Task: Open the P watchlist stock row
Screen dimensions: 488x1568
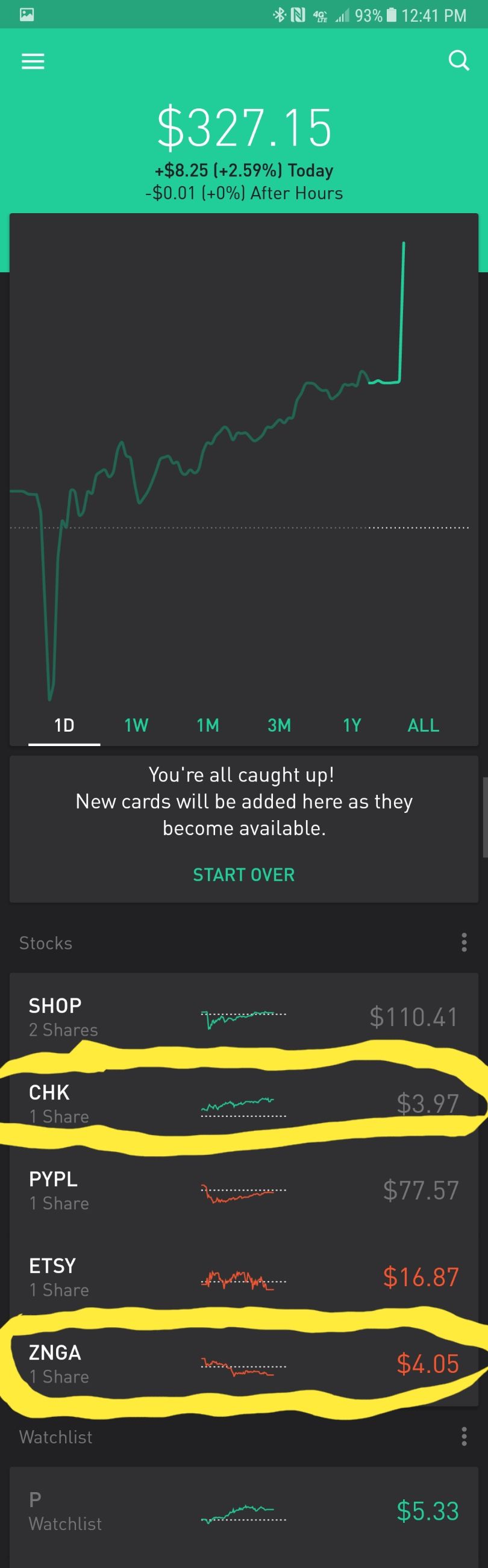Action: coord(243,1511)
